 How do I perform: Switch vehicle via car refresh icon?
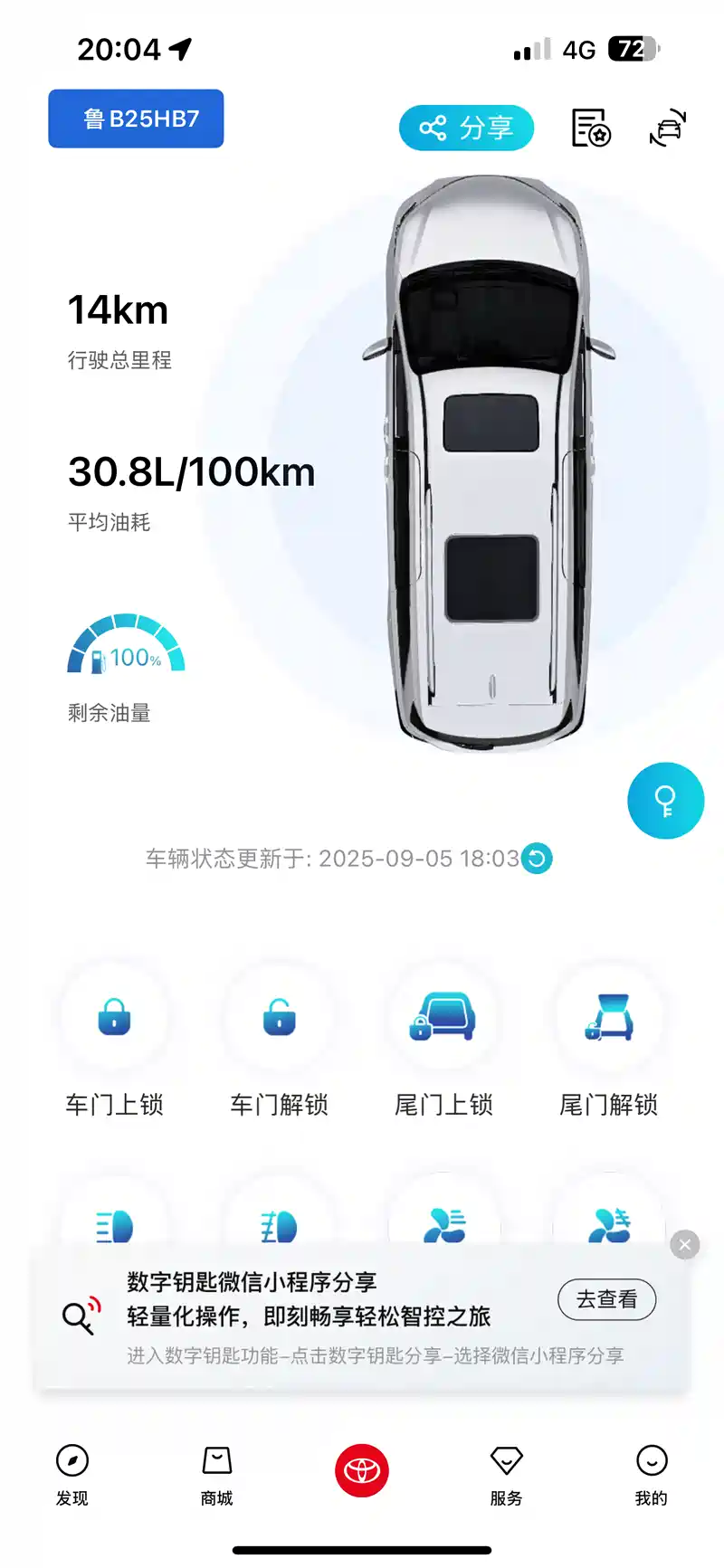click(x=668, y=128)
